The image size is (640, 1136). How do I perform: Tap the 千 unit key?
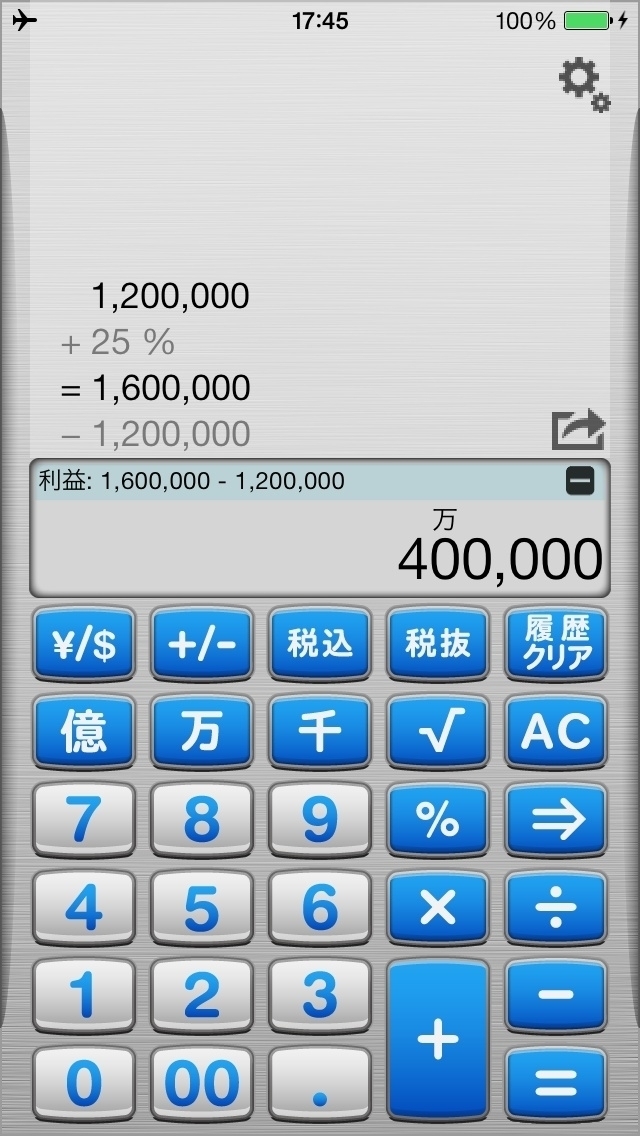point(320,732)
